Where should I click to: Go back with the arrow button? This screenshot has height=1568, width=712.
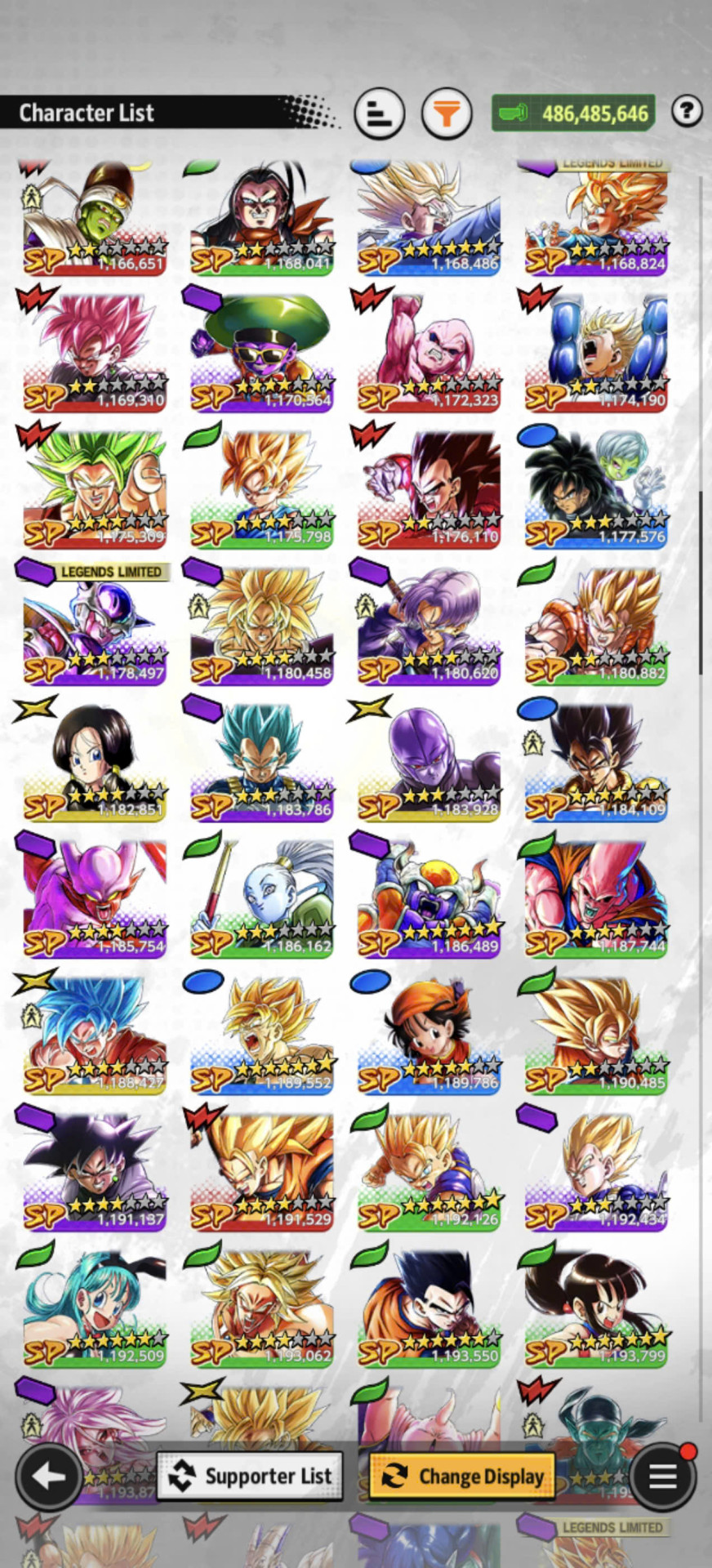click(x=48, y=1476)
